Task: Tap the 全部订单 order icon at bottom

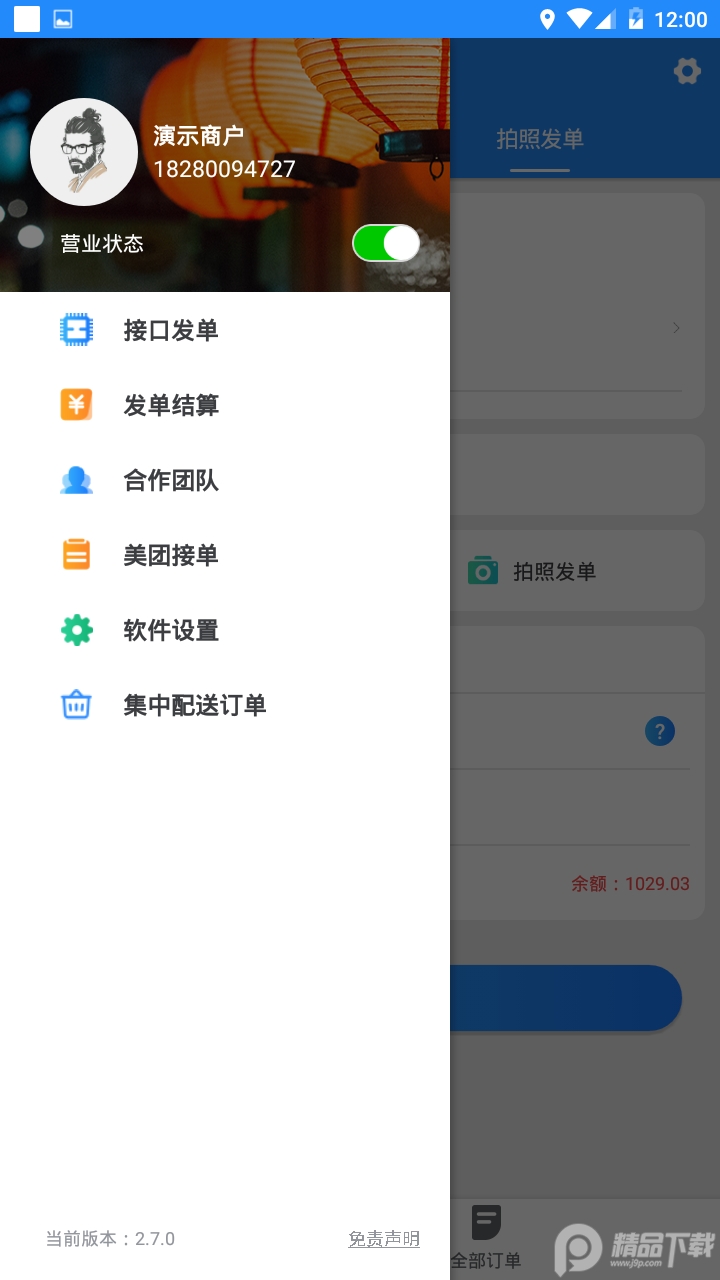Action: coord(486,1220)
